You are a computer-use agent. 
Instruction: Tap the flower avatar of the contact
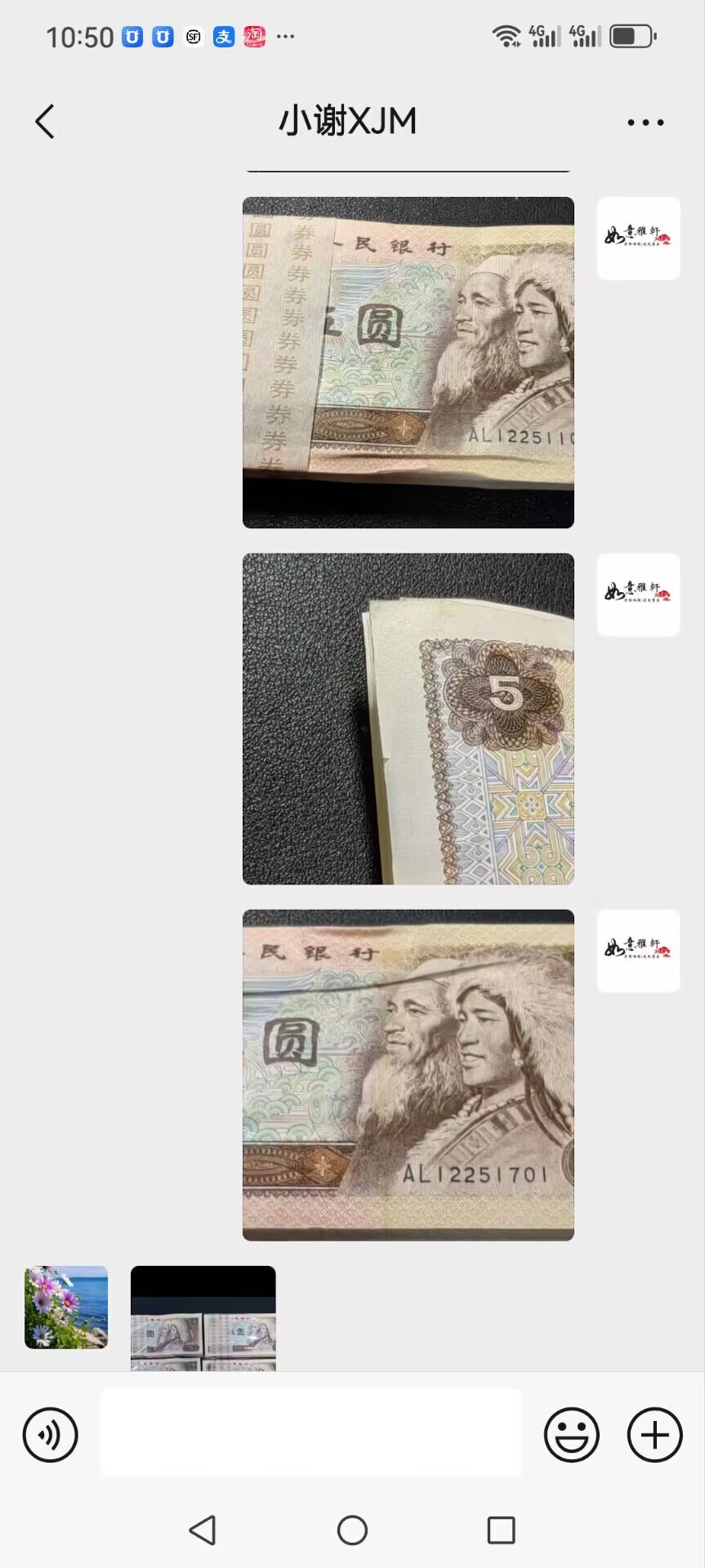pyautogui.click(x=66, y=1307)
